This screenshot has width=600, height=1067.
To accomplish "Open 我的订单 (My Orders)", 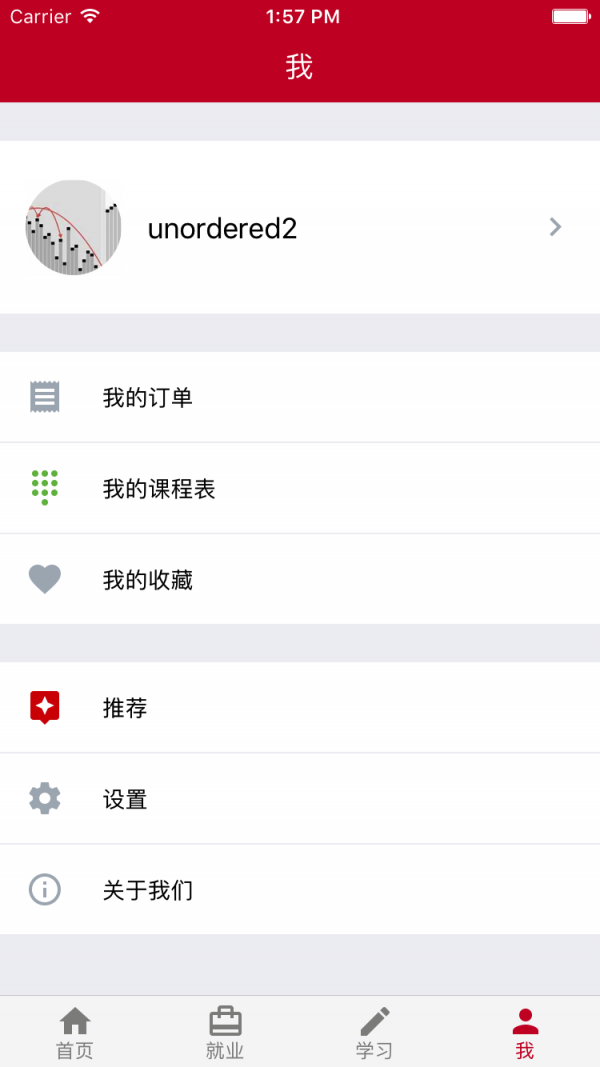I will coord(300,398).
